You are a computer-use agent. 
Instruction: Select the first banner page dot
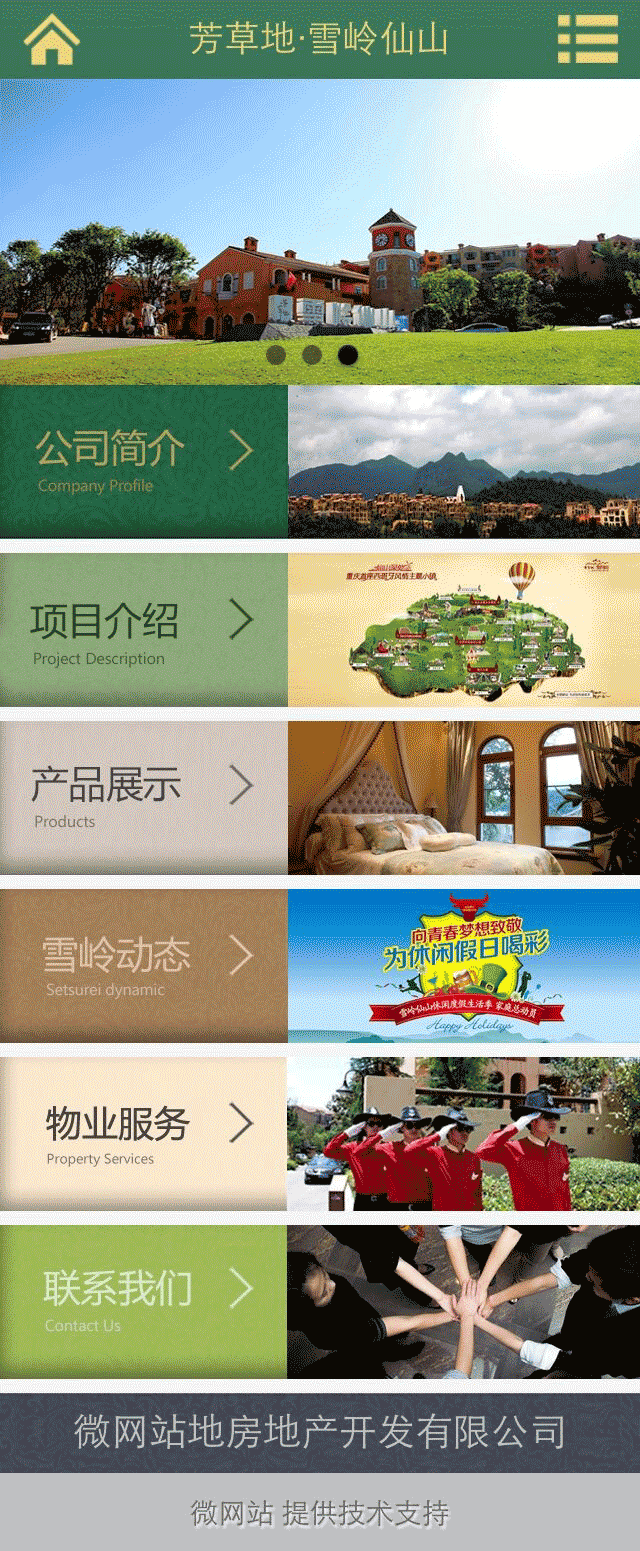point(276,355)
